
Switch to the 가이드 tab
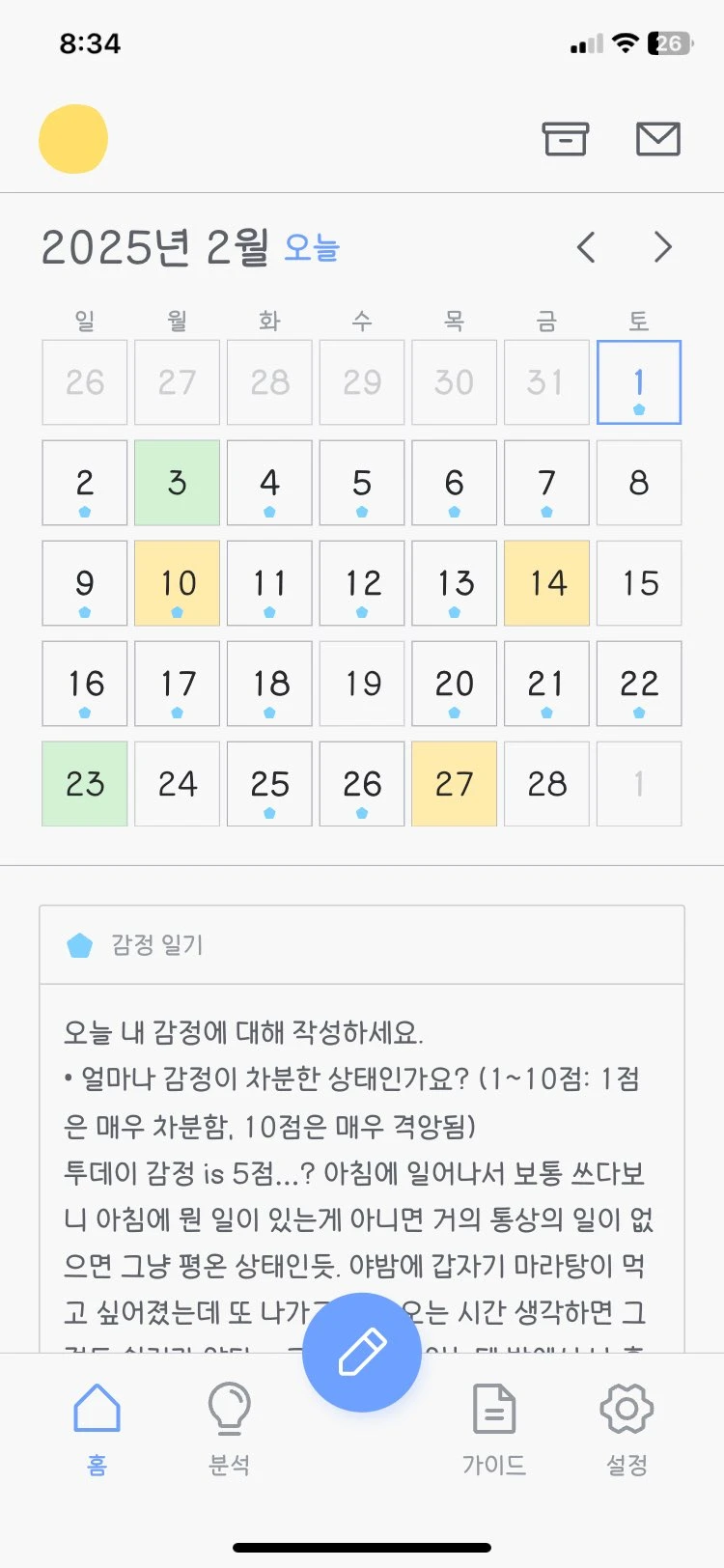[494, 1429]
